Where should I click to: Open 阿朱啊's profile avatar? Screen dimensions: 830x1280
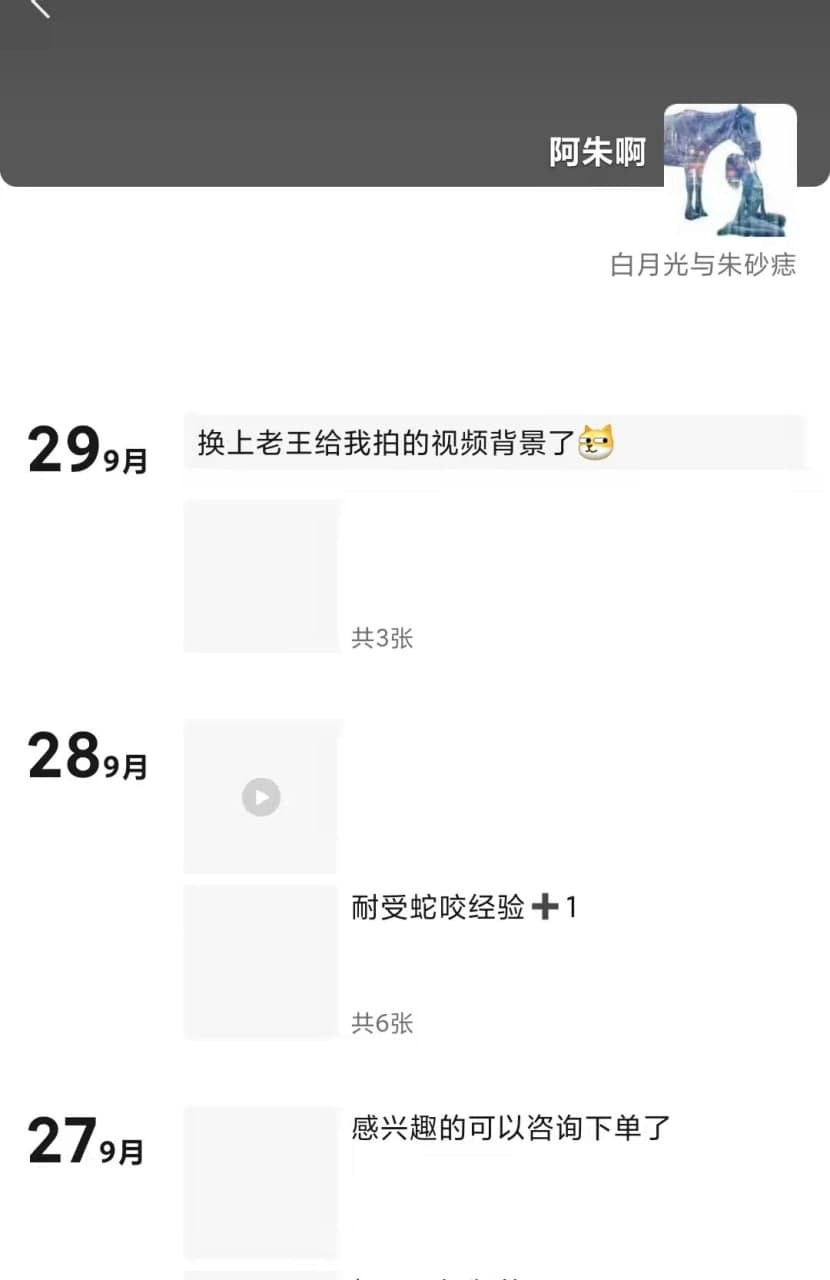pyautogui.click(x=730, y=170)
